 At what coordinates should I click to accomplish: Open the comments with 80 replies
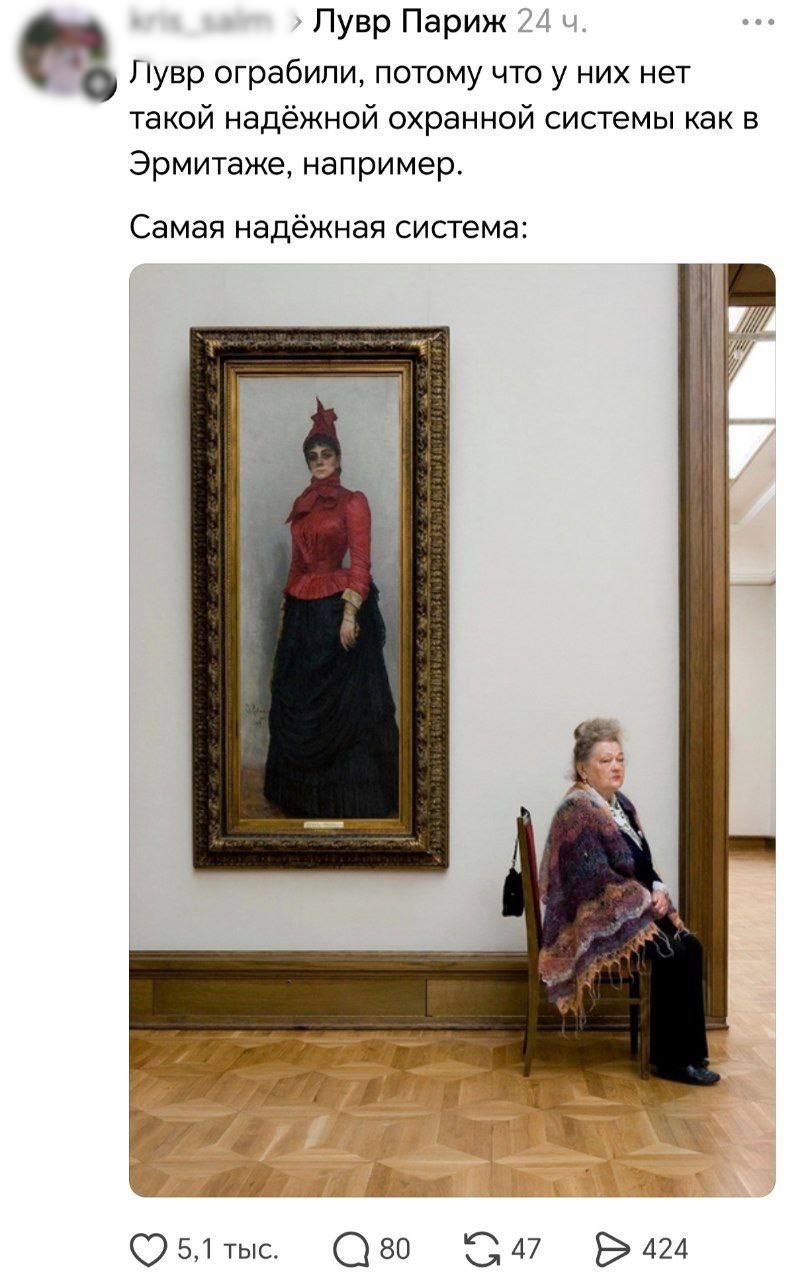[351, 1249]
